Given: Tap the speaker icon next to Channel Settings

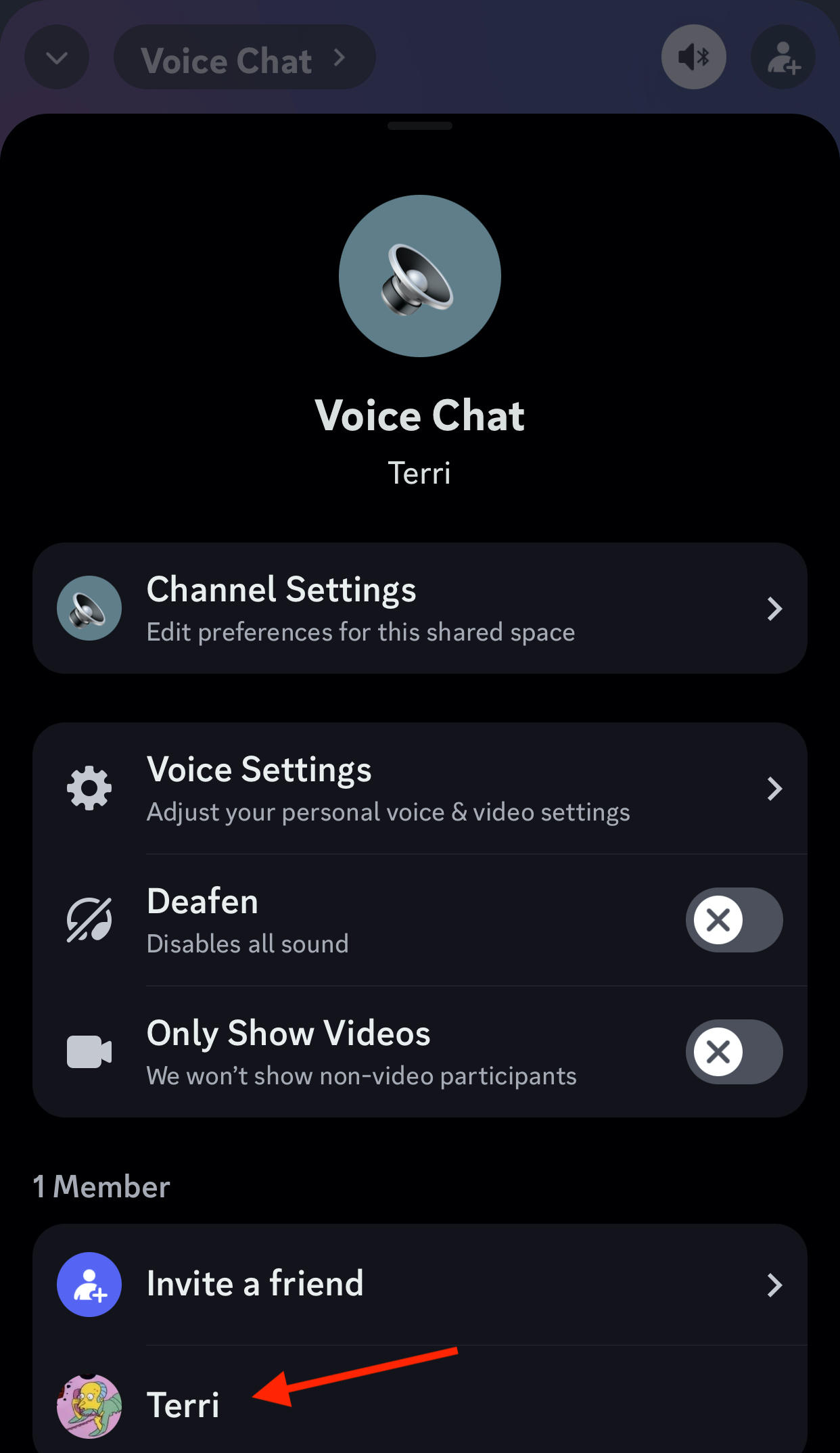Looking at the screenshot, I should tap(89, 607).
